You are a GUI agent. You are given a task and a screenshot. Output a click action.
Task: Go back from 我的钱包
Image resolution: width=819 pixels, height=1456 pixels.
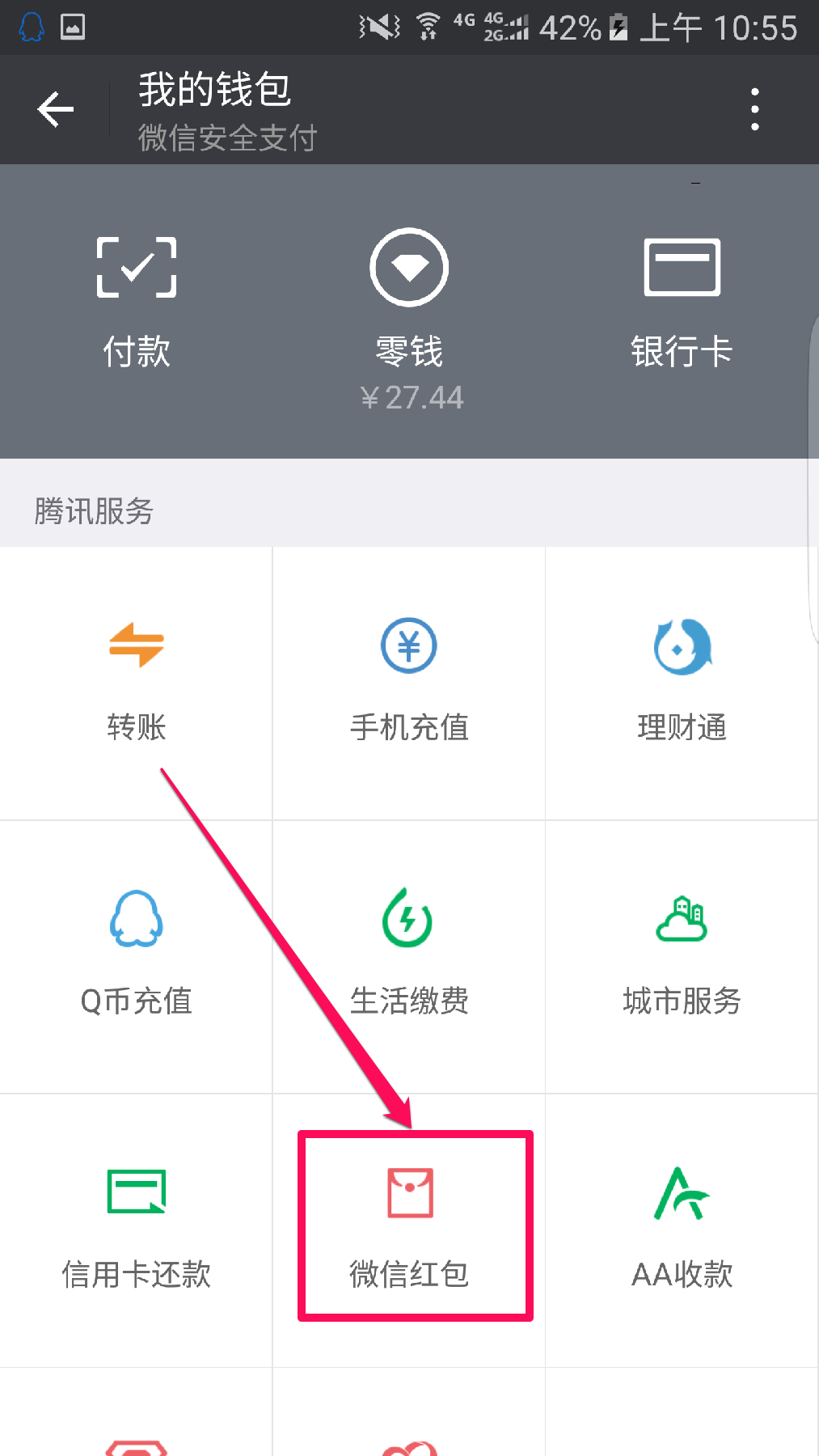pos(55,109)
